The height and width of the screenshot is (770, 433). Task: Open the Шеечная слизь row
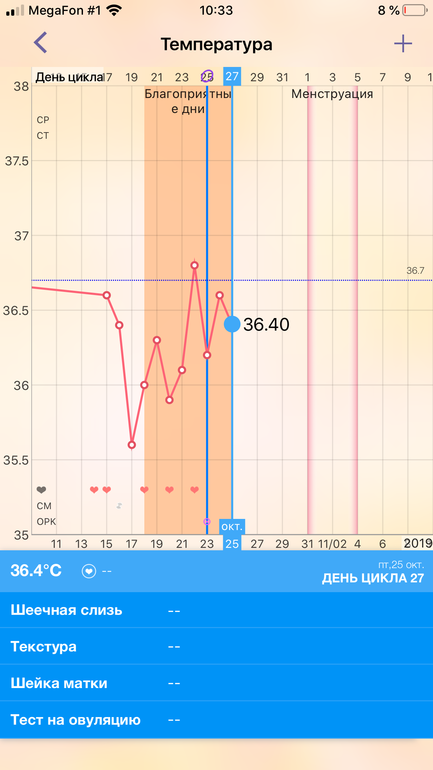216,610
